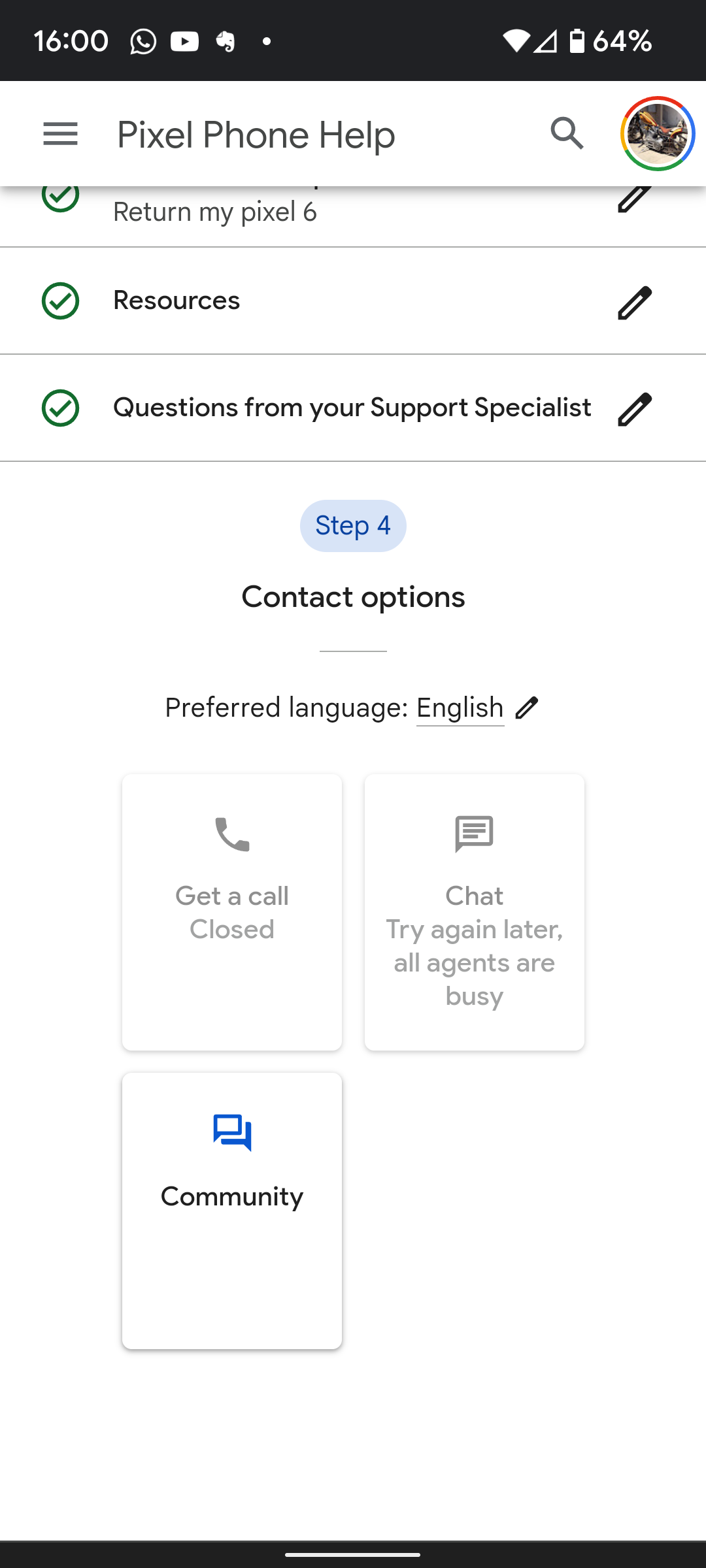This screenshot has height=1568, width=706.
Task: Select the Get a call option
Action: pos(232,912)
